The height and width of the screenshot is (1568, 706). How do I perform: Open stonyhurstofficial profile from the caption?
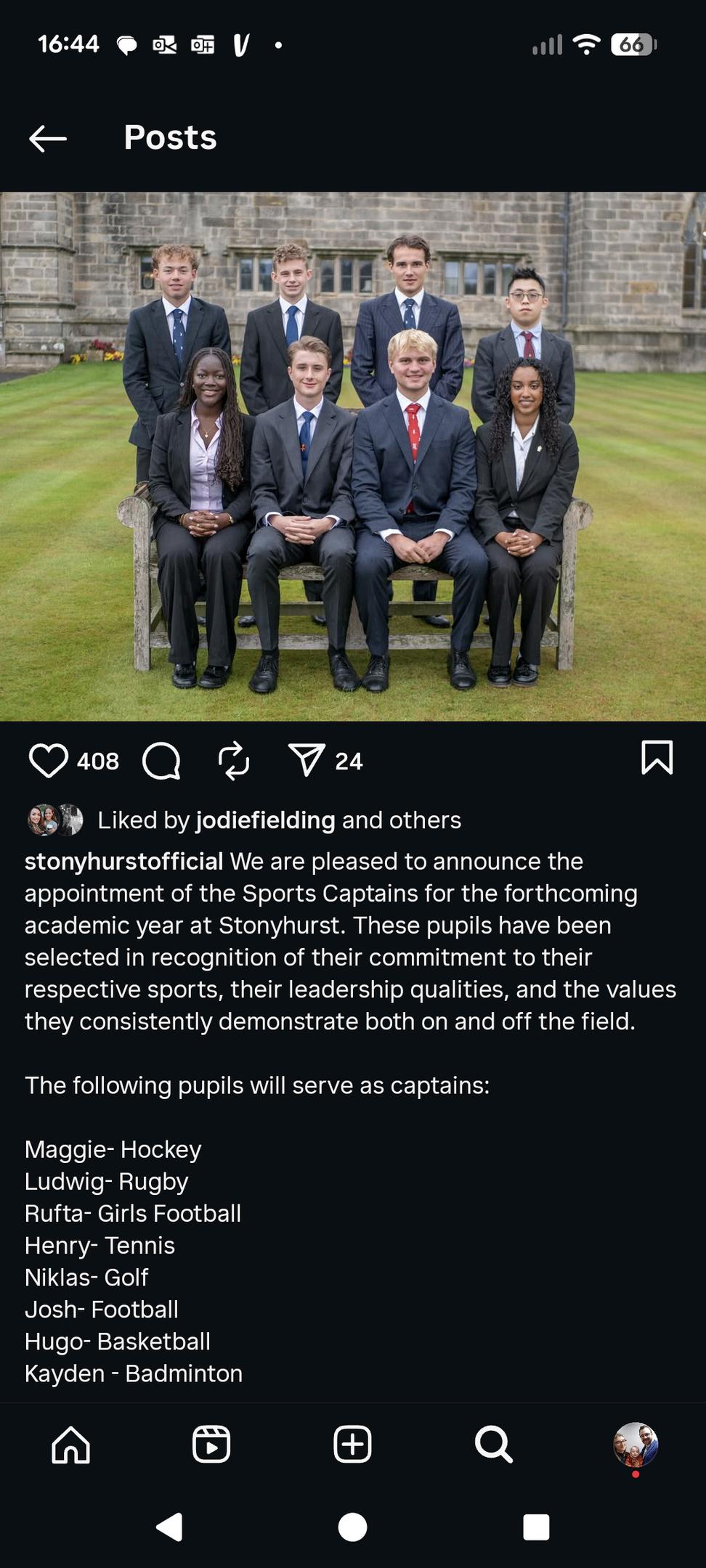point(123,861)
